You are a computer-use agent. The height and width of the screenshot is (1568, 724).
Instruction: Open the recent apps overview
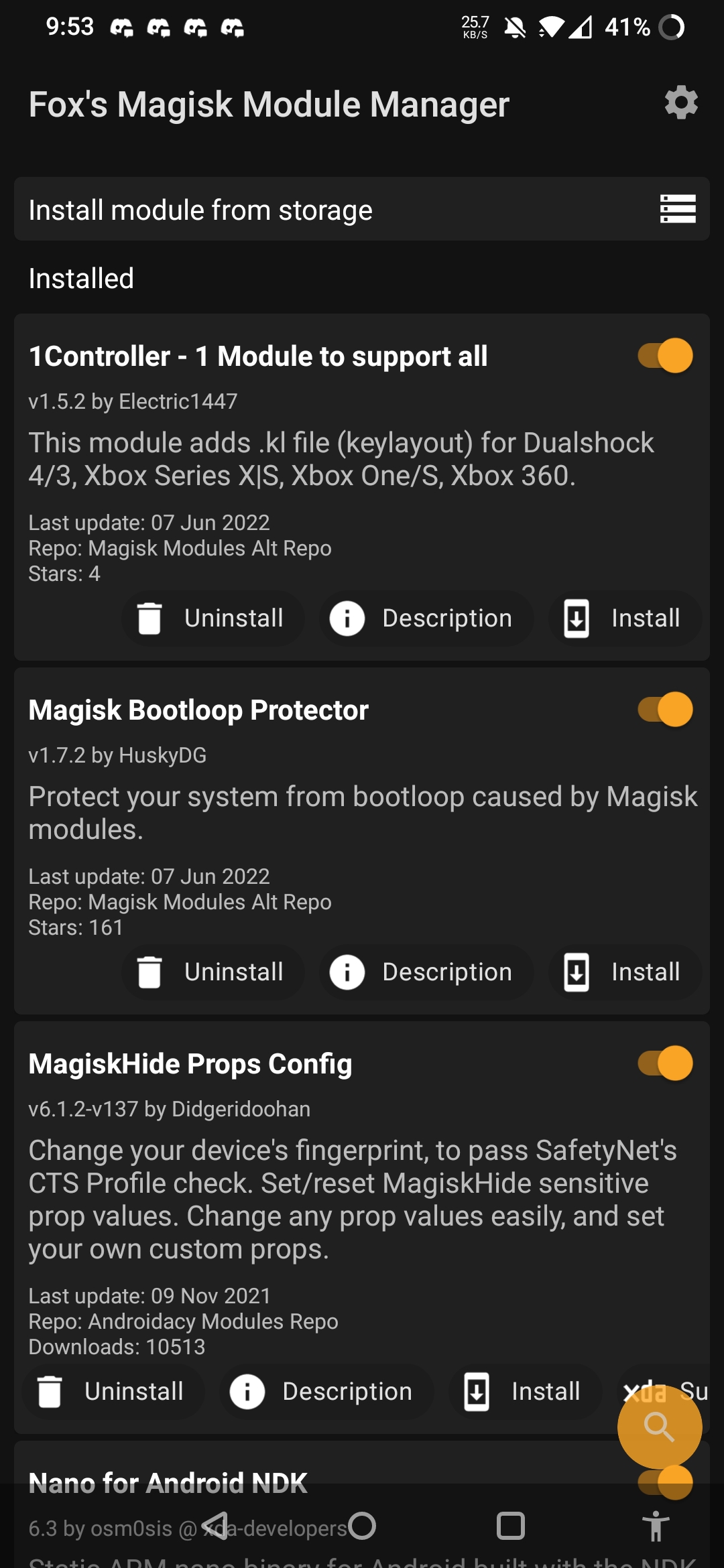[x=510, y=1526]
